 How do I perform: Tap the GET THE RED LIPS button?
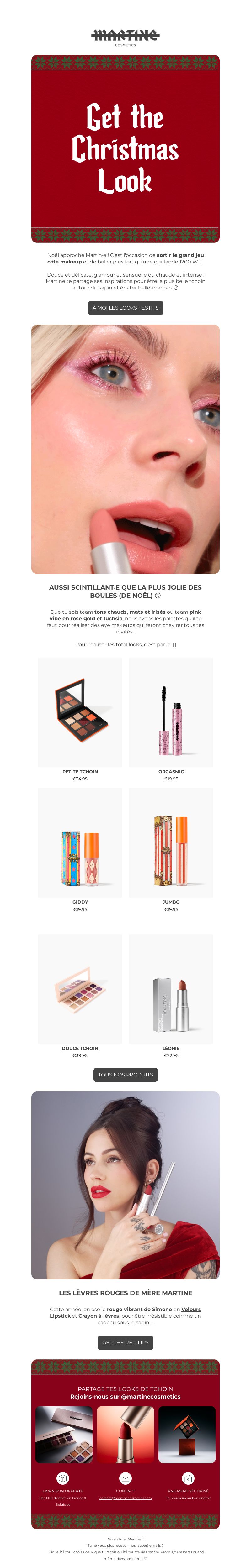[125, 1342]
